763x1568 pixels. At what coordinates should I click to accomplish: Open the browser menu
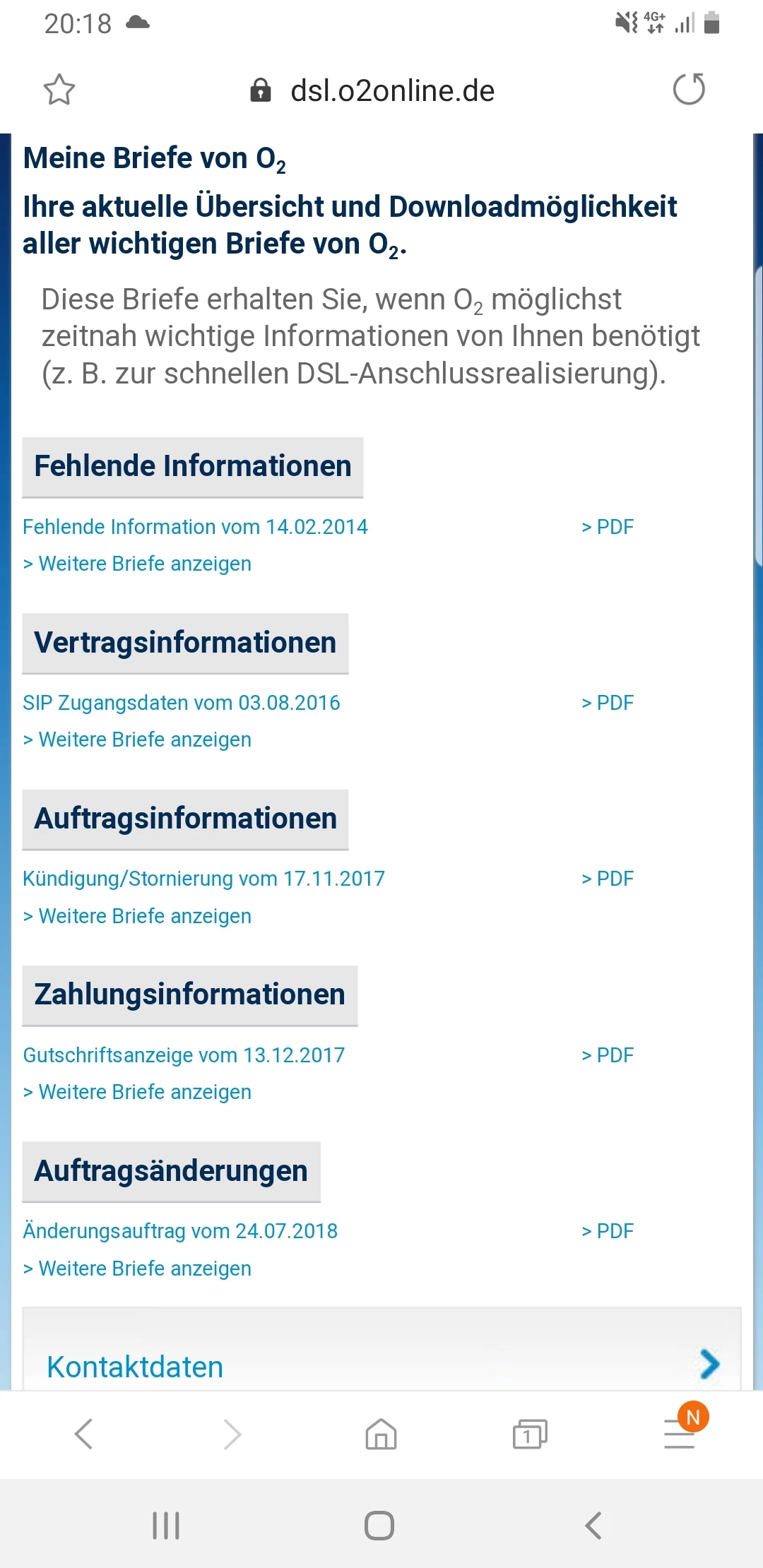pos(680,1435)
